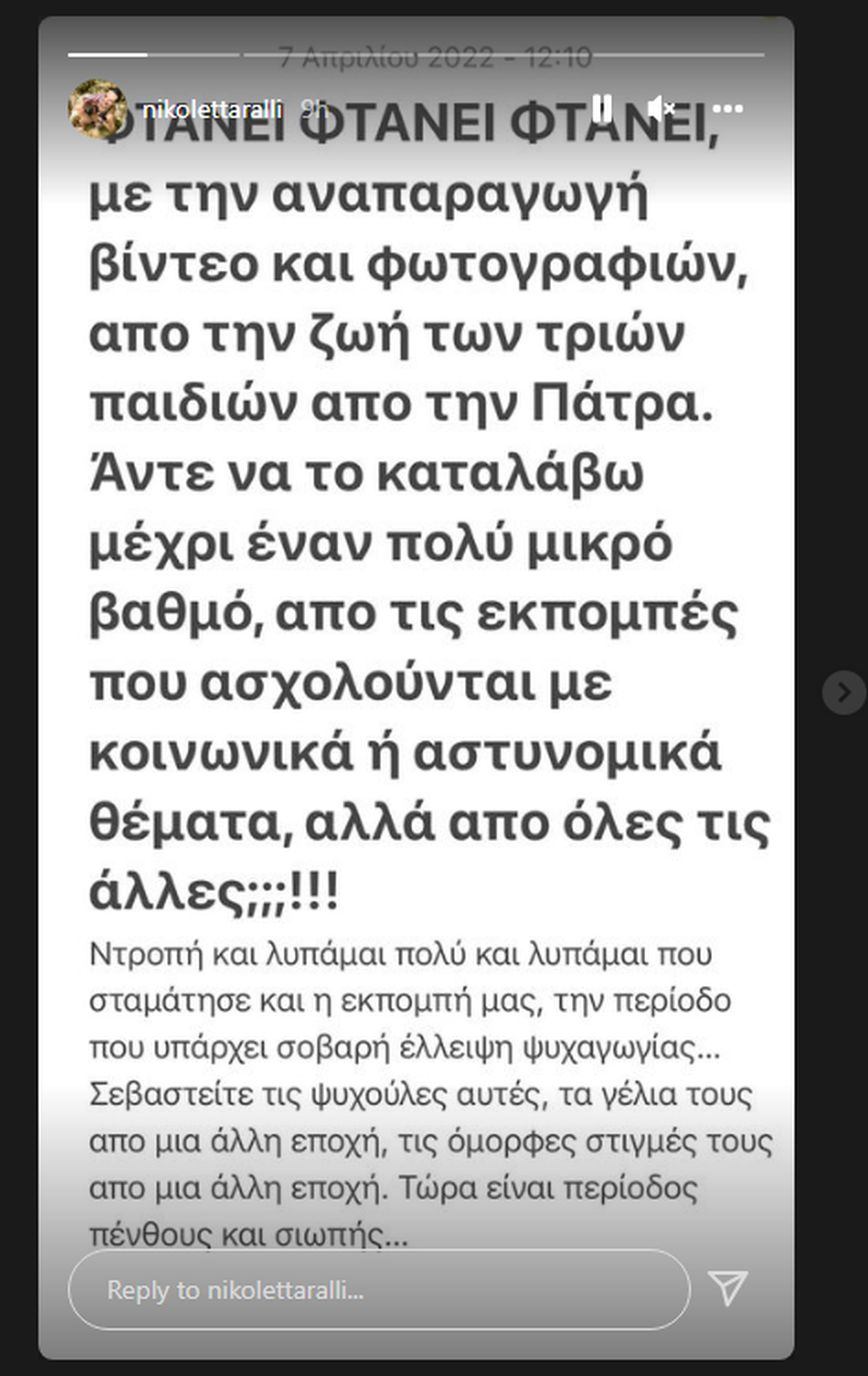Pause the story playback

coord(601,108)
